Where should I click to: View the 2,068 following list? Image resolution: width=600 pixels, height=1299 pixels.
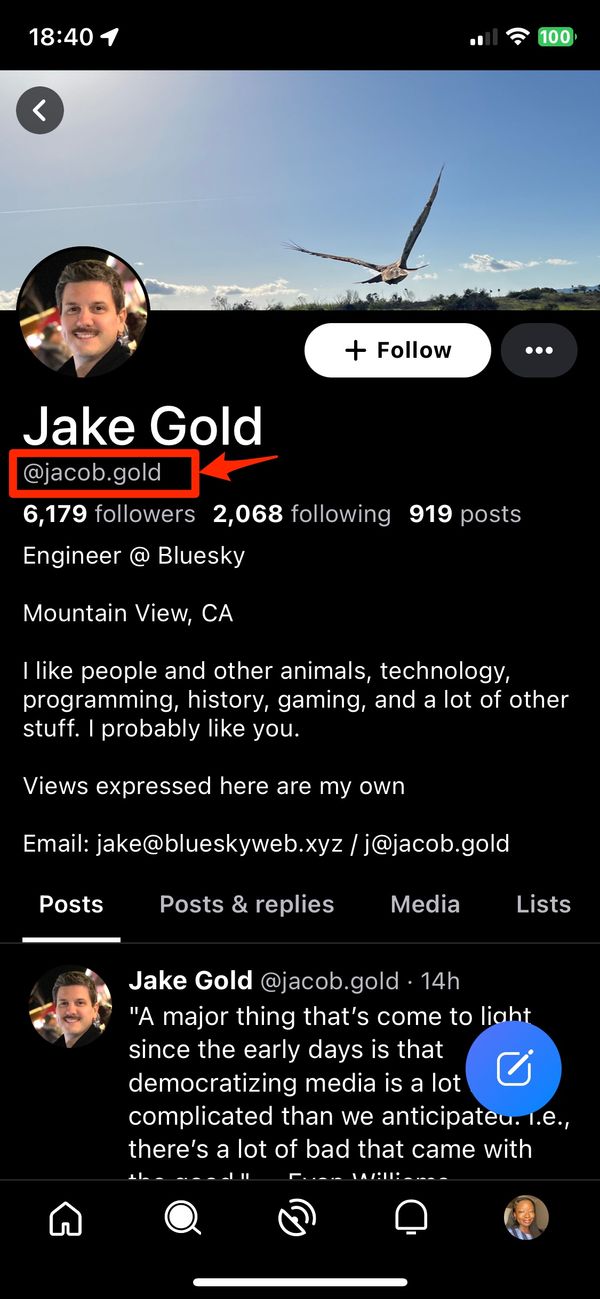[x=301, y=515]
